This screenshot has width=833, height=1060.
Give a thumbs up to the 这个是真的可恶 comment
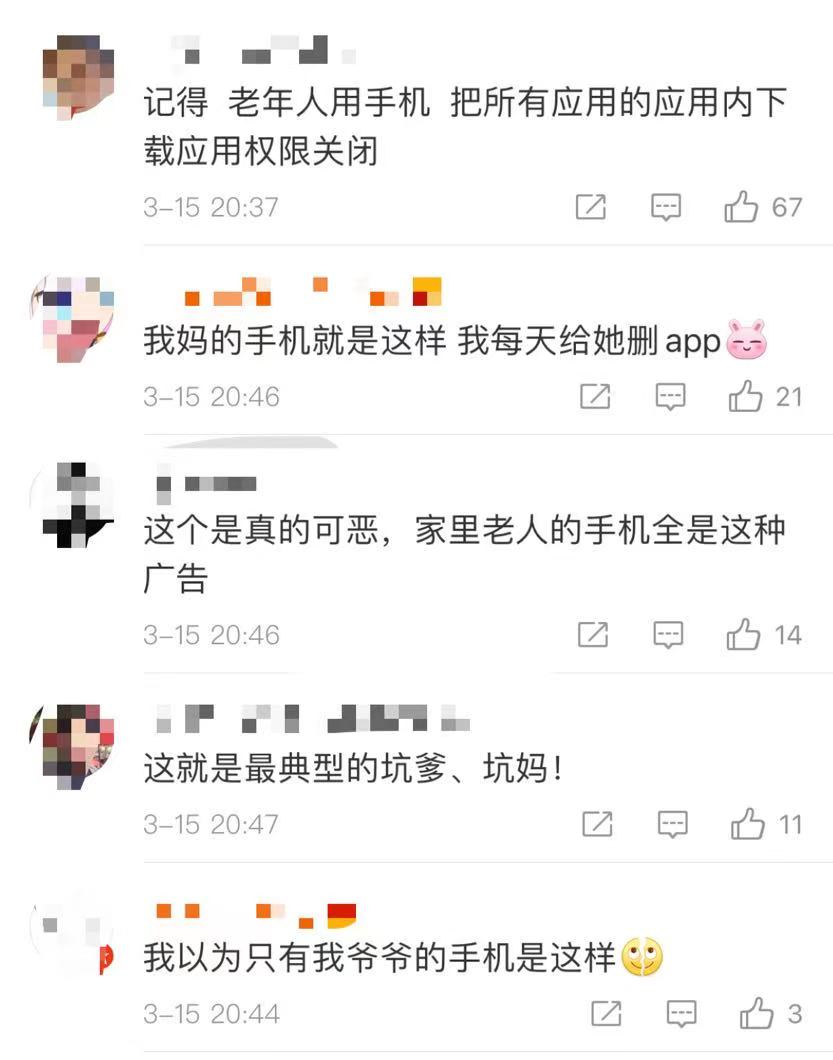tap(744, 634)
